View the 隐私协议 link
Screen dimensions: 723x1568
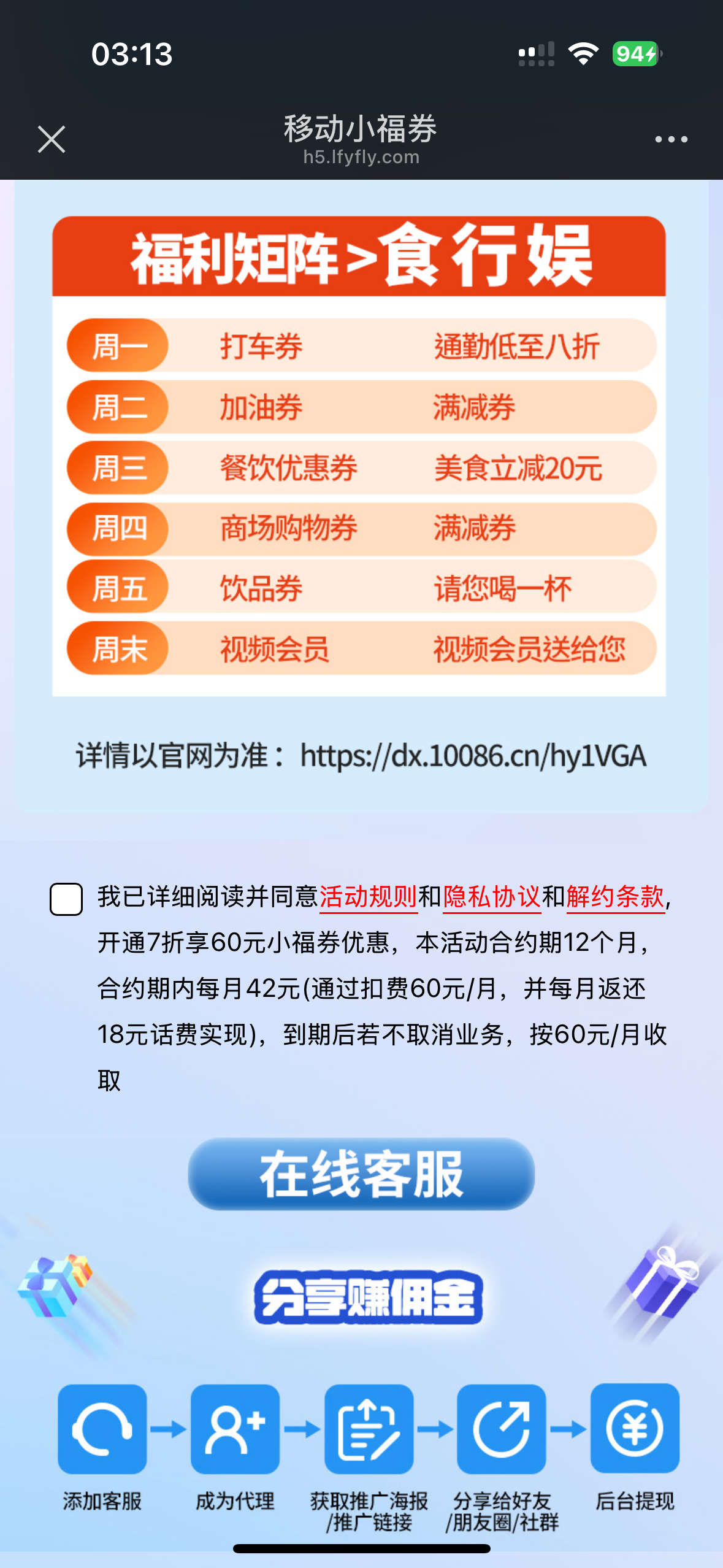491,897
